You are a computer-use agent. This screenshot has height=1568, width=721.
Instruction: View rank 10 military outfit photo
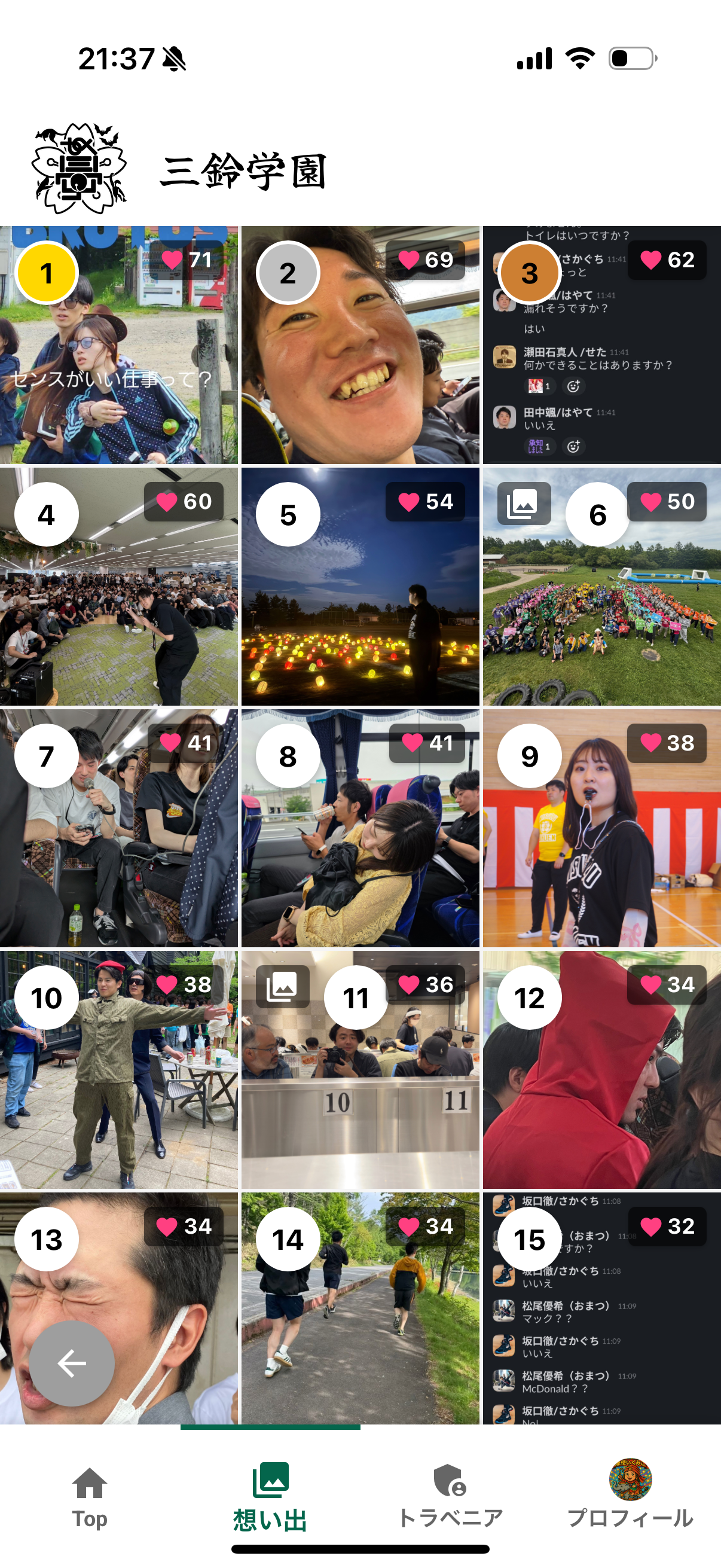(x=118, y=1090)
